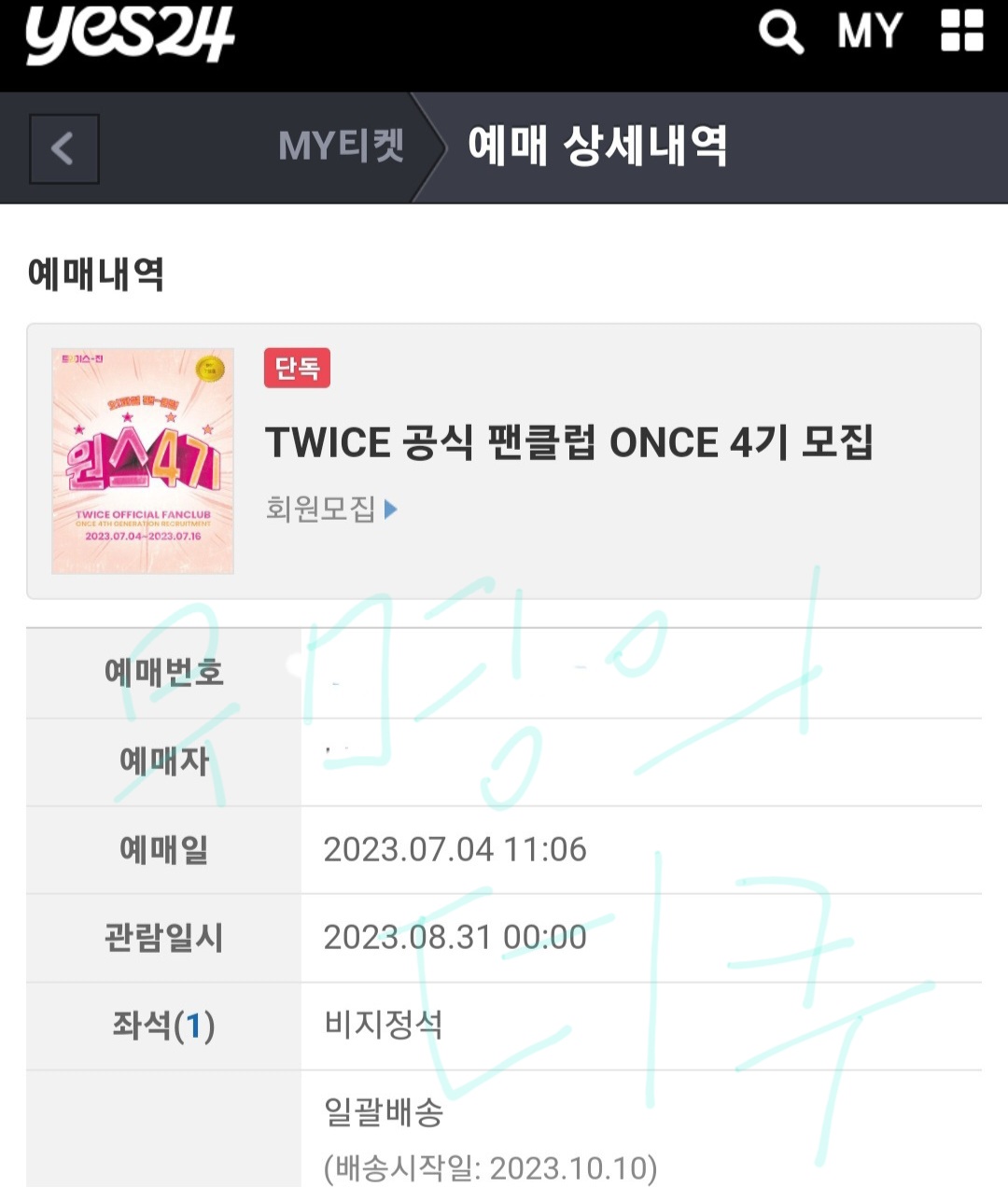1008x1187 pixels.
Task: Go back with the arrow button
Action: [x=63, y=148]
